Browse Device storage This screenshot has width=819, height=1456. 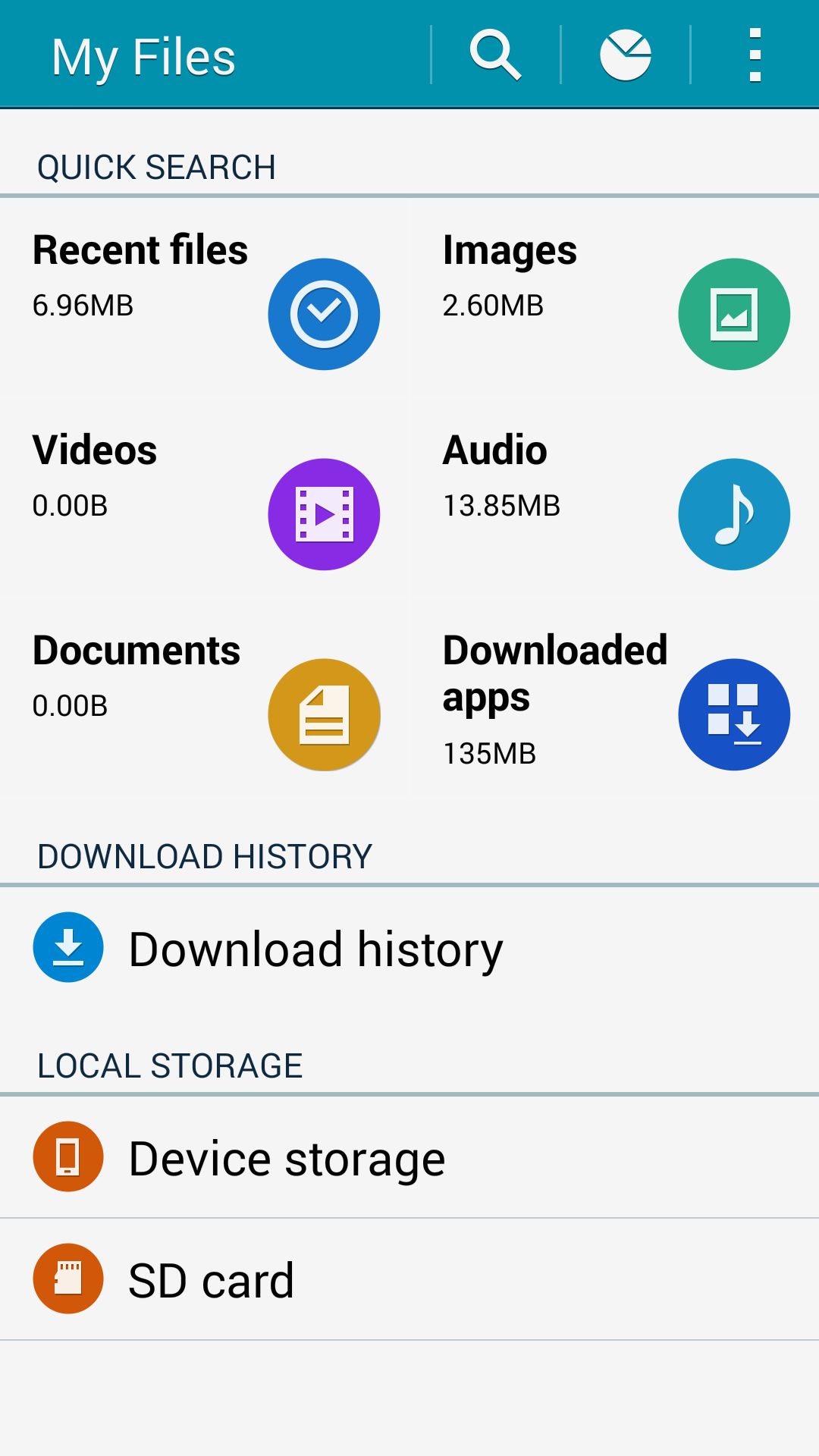click(409, 1157)
